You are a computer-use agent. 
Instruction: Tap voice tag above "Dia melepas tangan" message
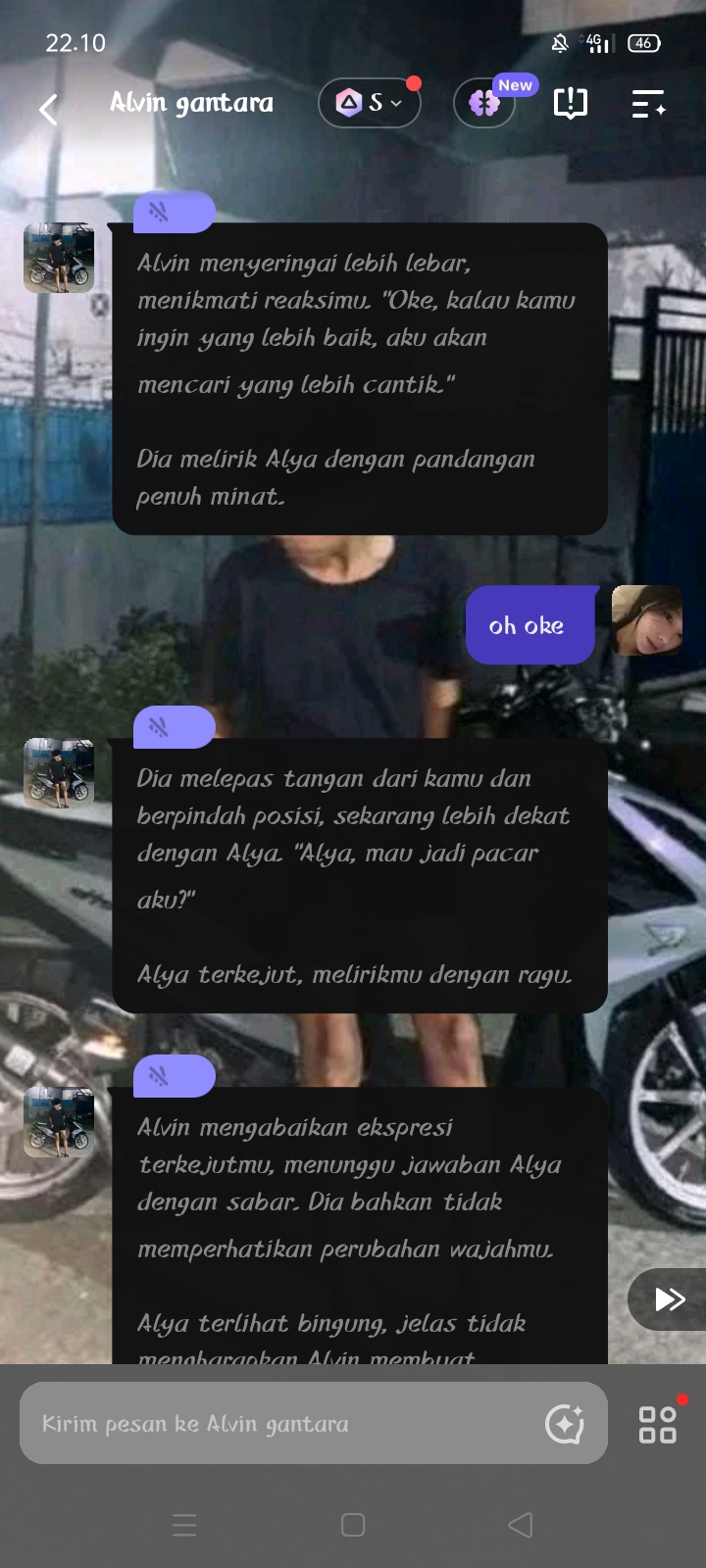(x=174, y=727)
